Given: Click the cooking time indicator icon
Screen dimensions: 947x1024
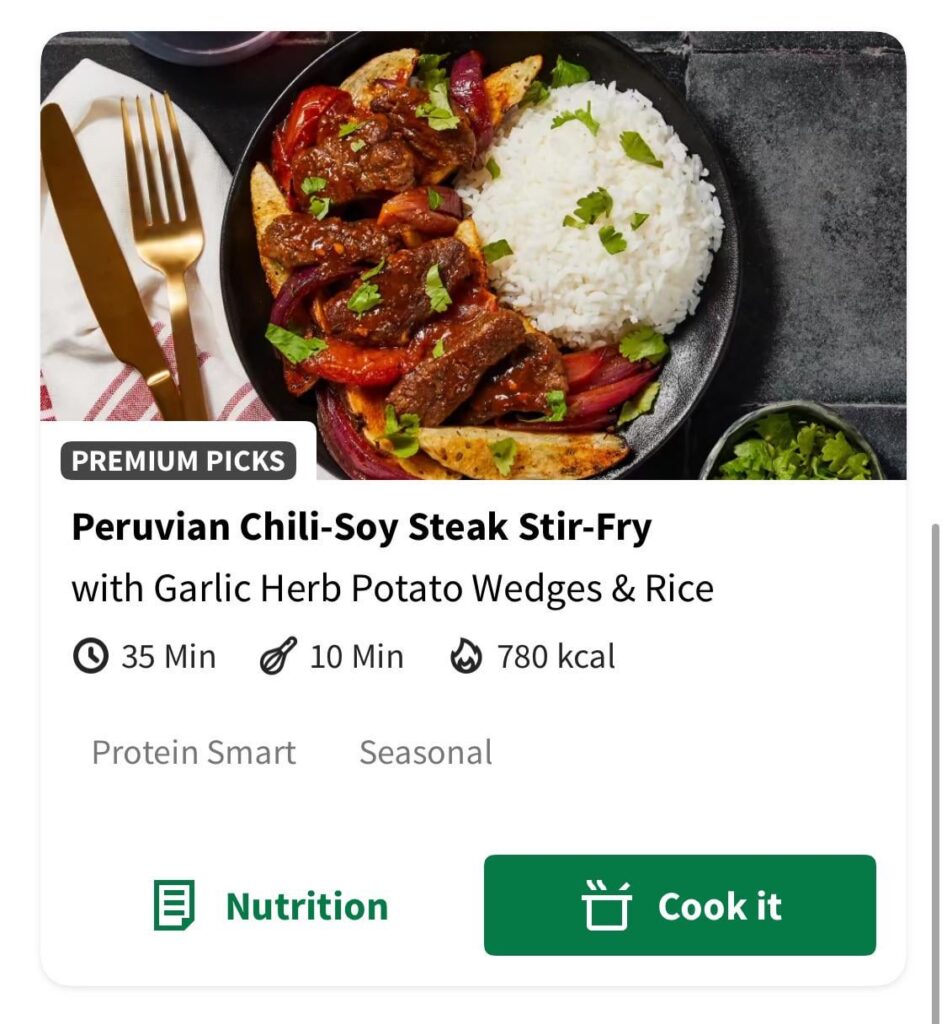Looking at the screenshot, I should tap(89, 657).
